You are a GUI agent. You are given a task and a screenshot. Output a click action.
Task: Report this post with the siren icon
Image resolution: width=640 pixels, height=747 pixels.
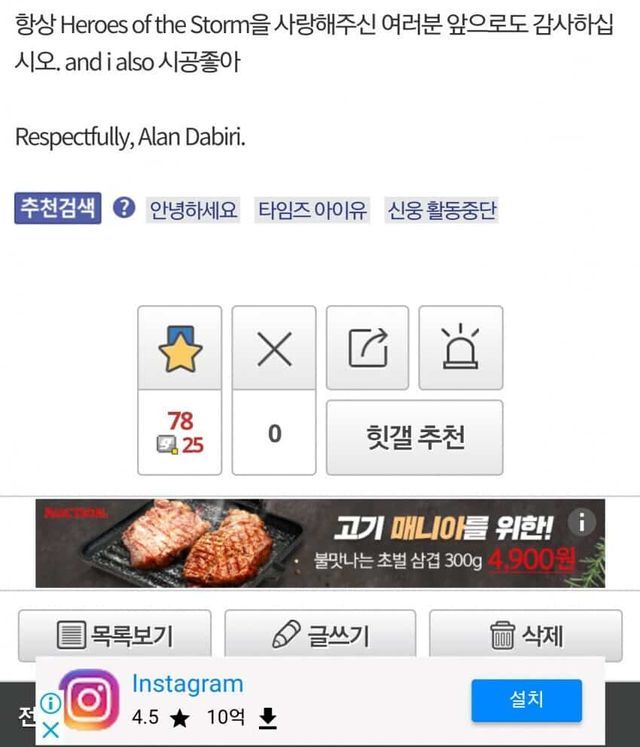coord(460,348)
